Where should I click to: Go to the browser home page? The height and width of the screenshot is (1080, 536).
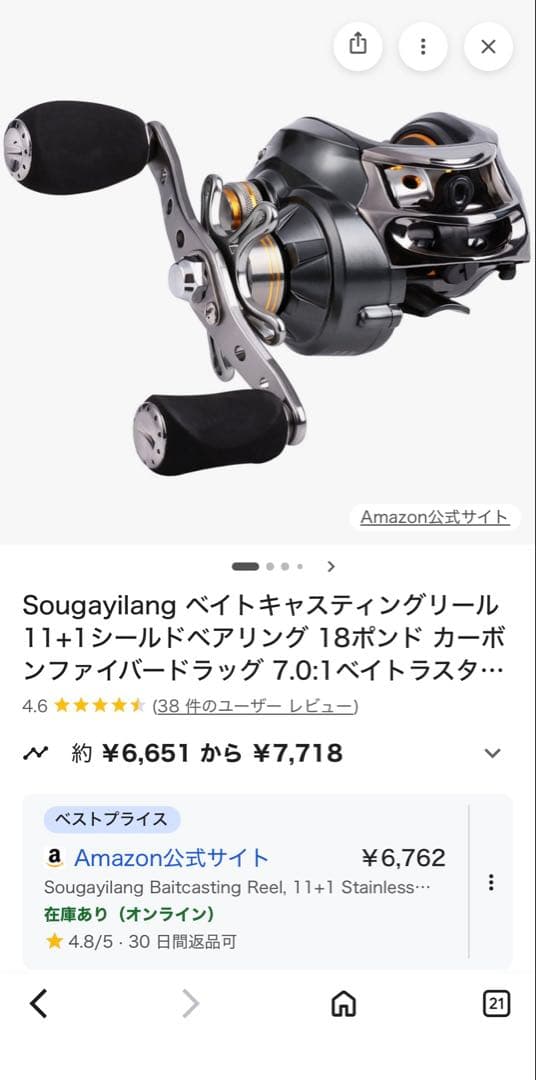[x=344, y=1004]
